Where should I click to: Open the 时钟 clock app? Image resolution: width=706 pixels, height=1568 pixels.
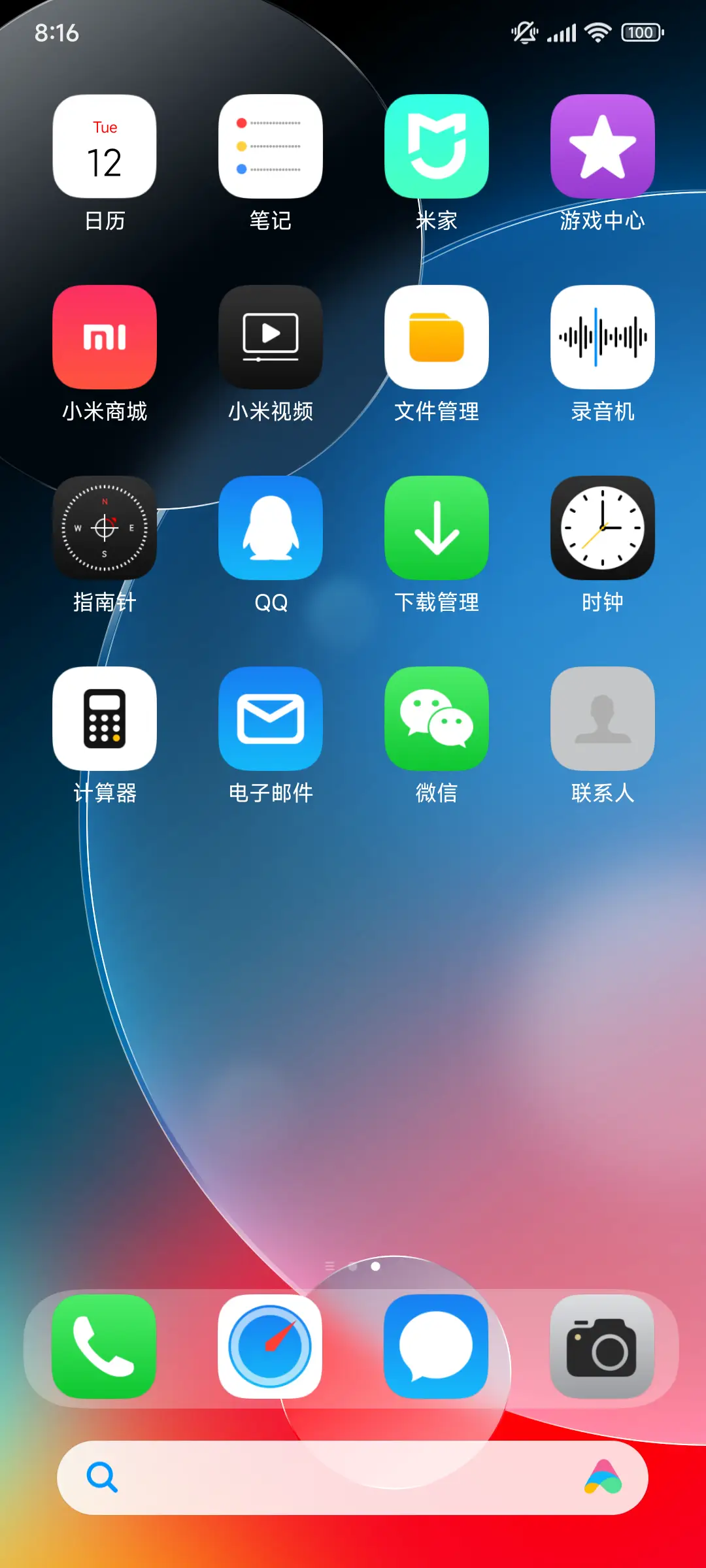point(603,529)
